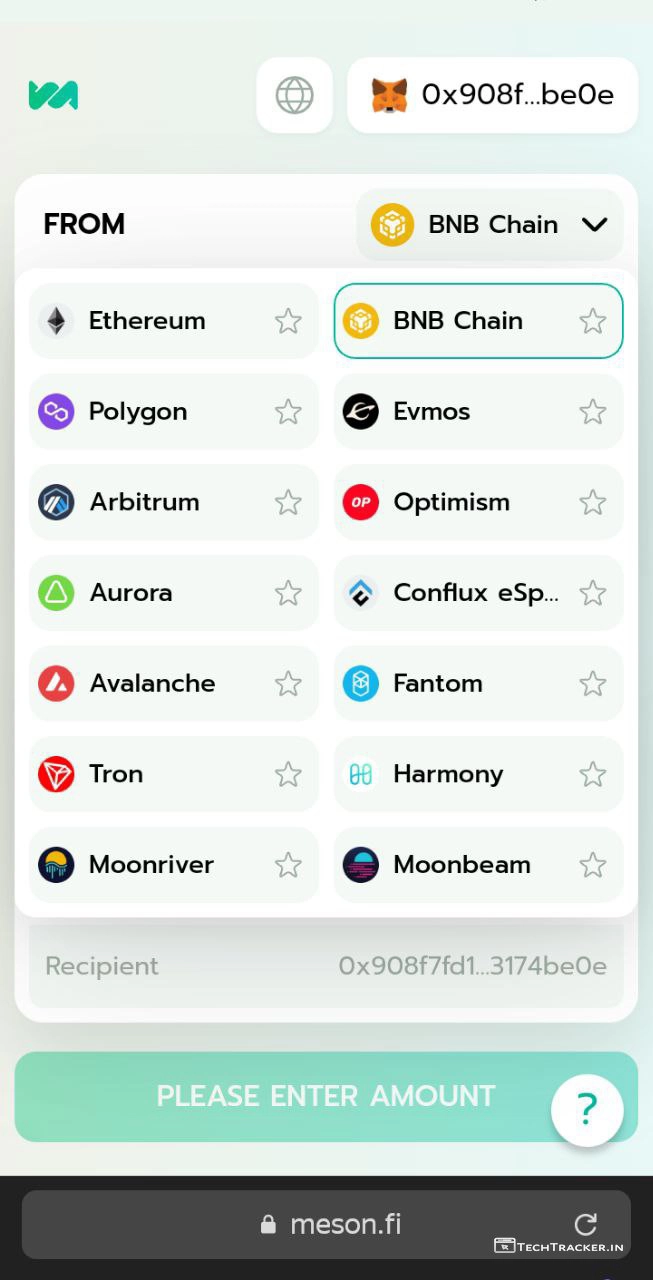
Task: Star the Optimism chain
Action: click(x=593, y=502)
